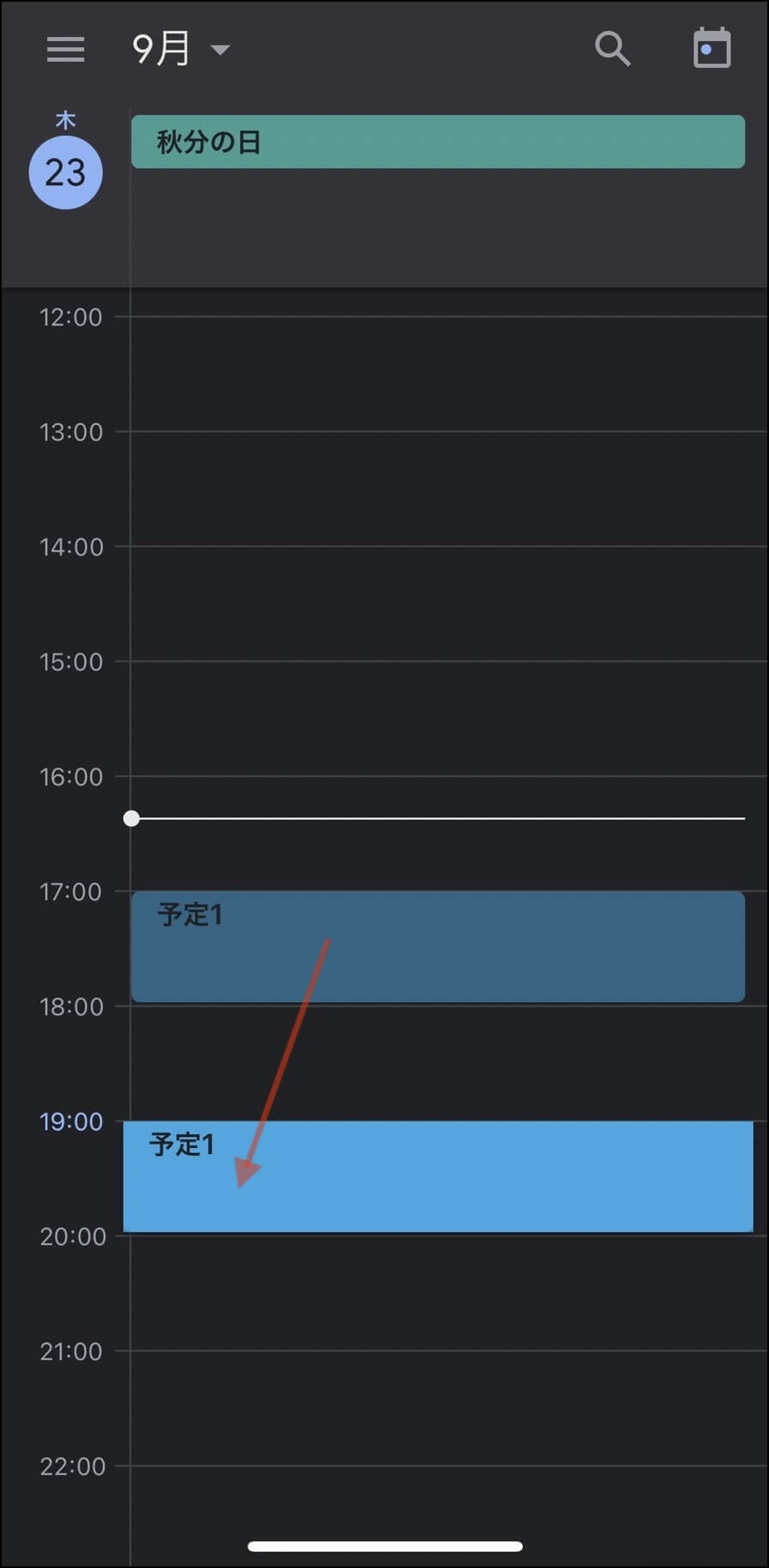Jump to today with calendar icon
The width and height of the screenshot is (769, 1568).
click(x=711, y=49)
